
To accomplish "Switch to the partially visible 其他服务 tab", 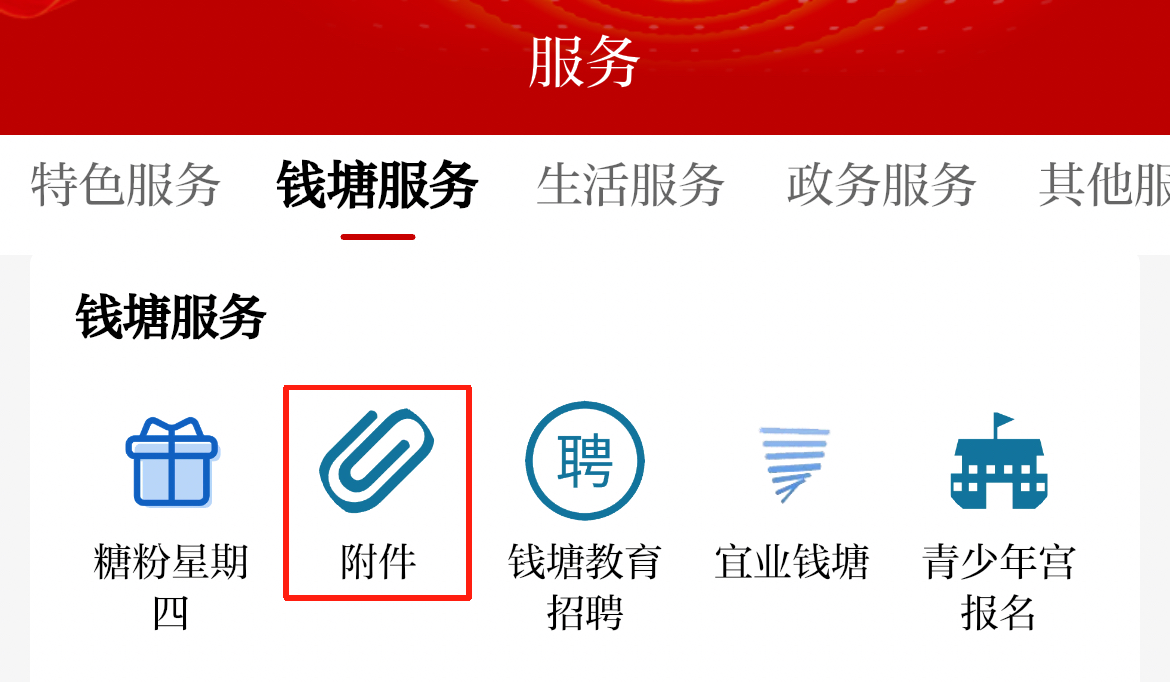I will (1105, 185).
